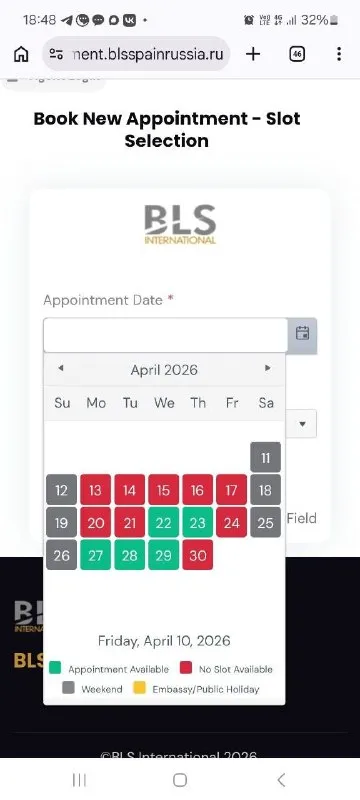The height and width of the screenshot is (800, 360).
Task: Pick April 29 in the calendar
Action: point(163,555)
